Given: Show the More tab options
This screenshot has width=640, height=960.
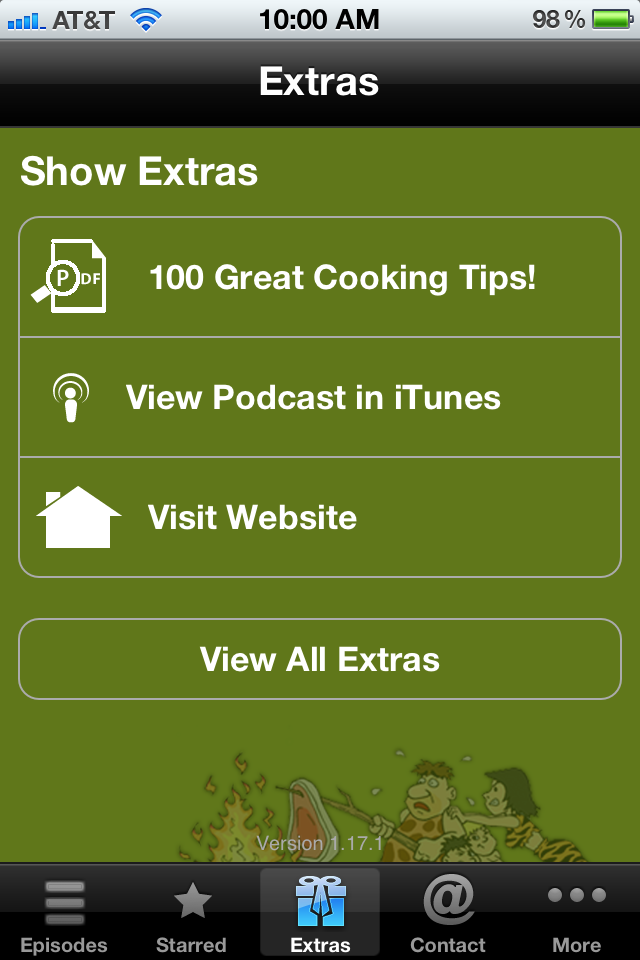Looking at the screenshot, I should (577, 915).
